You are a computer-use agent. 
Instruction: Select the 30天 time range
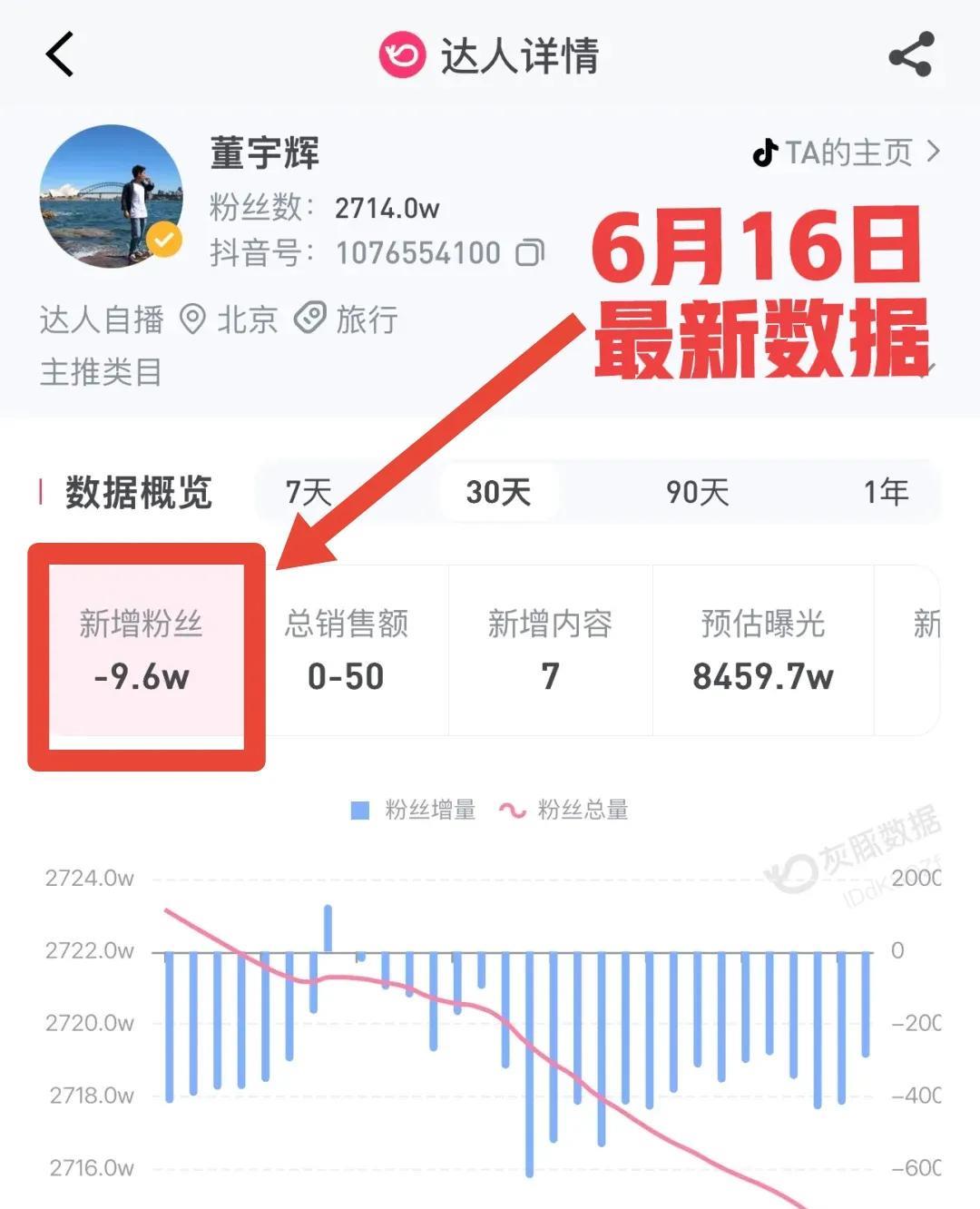pyautogui.click(x=498, y=492)
